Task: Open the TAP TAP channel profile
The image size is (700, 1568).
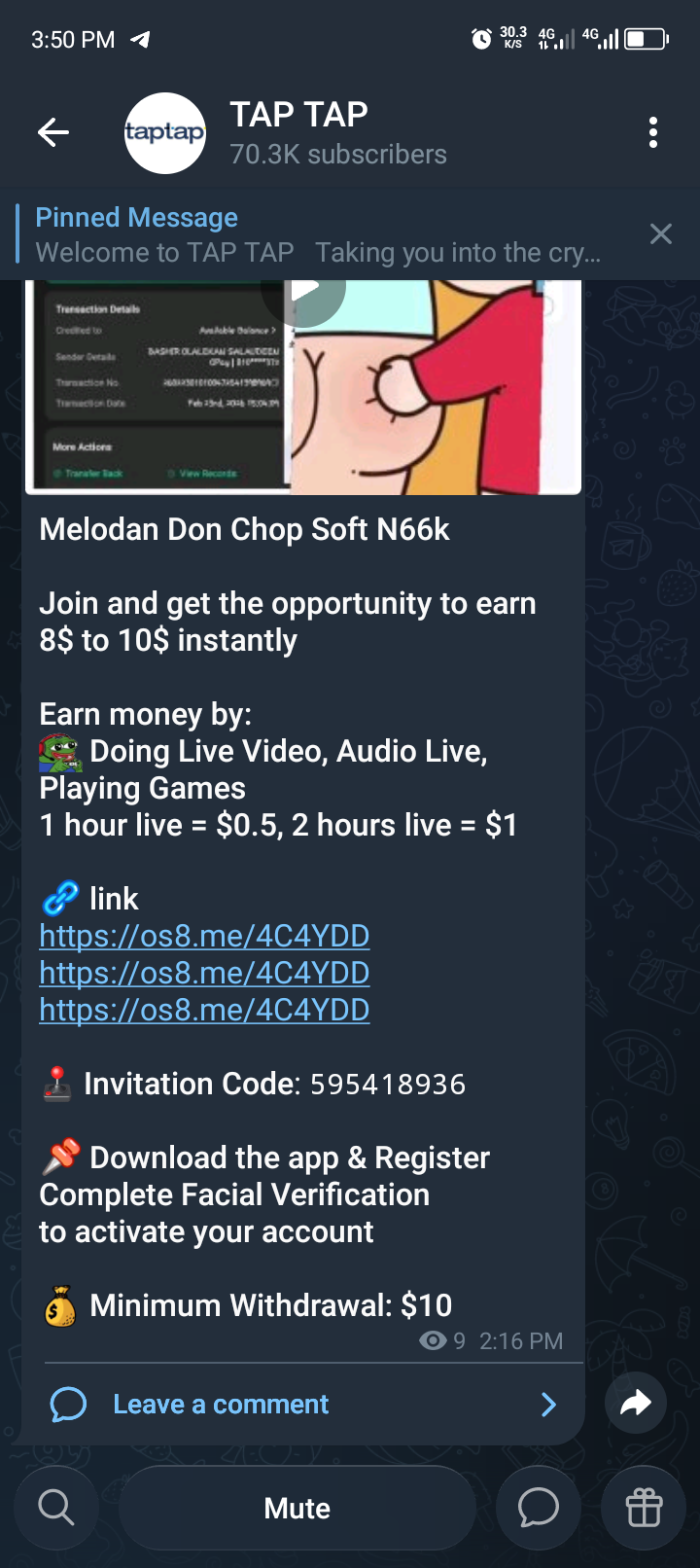Action: pos(292,133)
